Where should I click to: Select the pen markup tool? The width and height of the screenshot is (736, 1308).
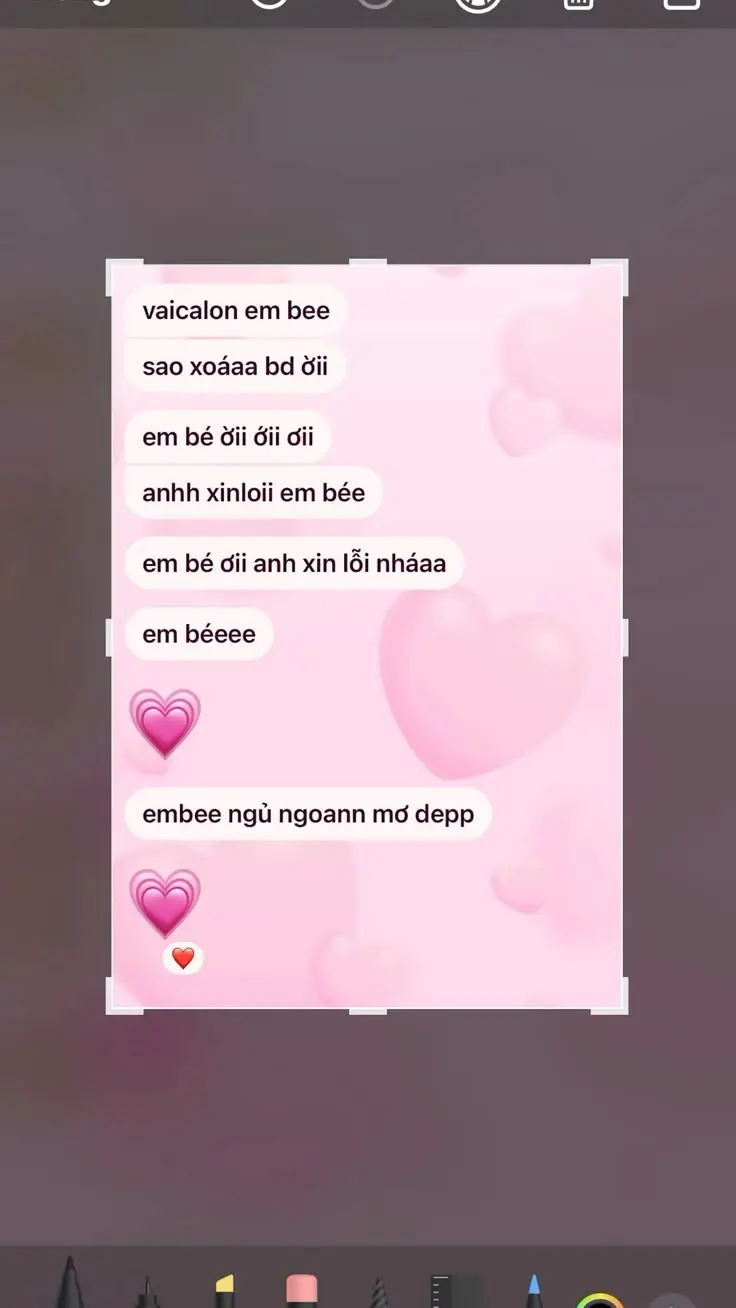68,1284
